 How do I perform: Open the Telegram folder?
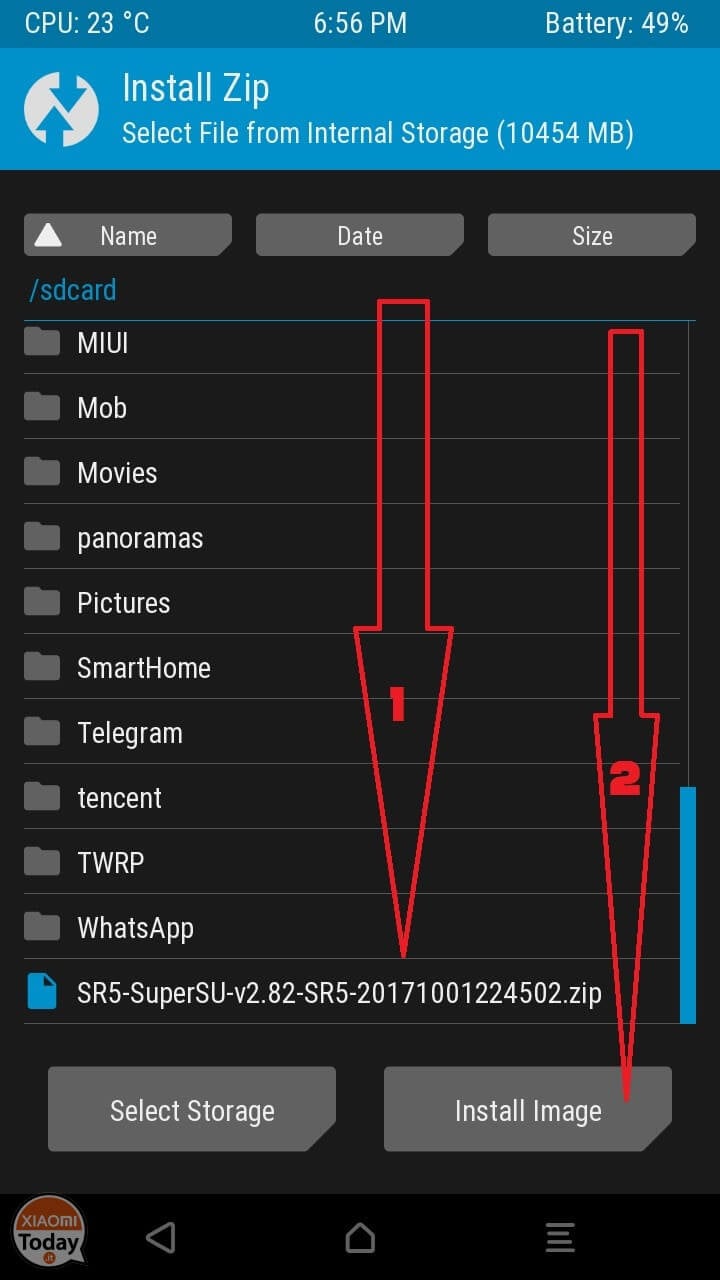[352, 732]
